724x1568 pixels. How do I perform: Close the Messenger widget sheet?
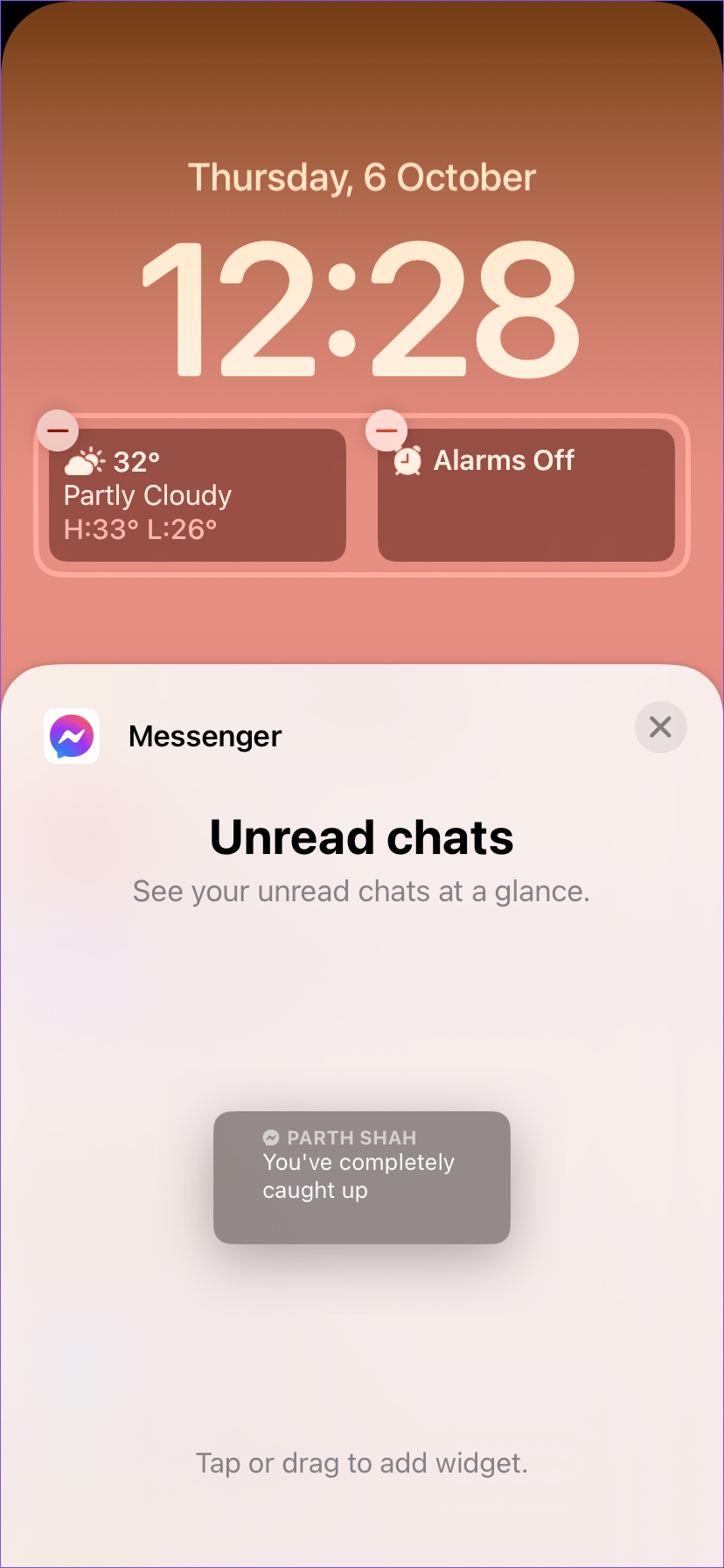[x=660, y=726]
